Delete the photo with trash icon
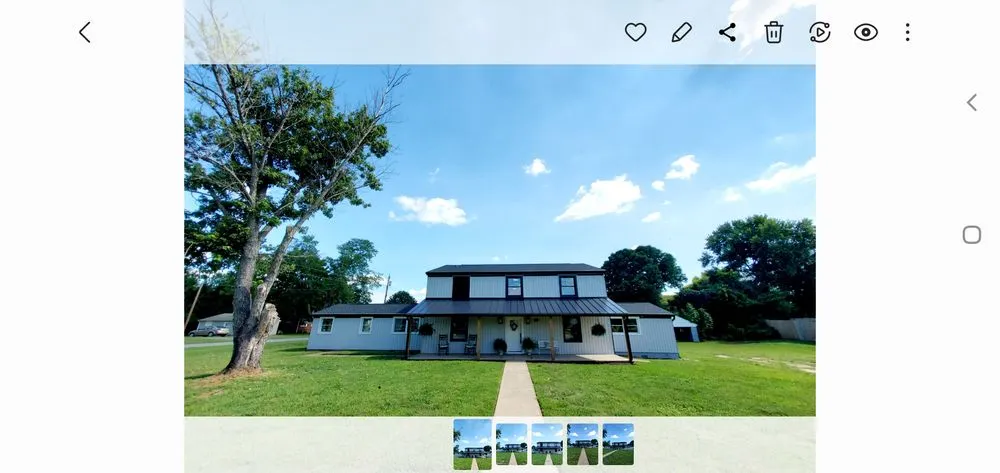1000x473 pixels. [x=774, y=33]
